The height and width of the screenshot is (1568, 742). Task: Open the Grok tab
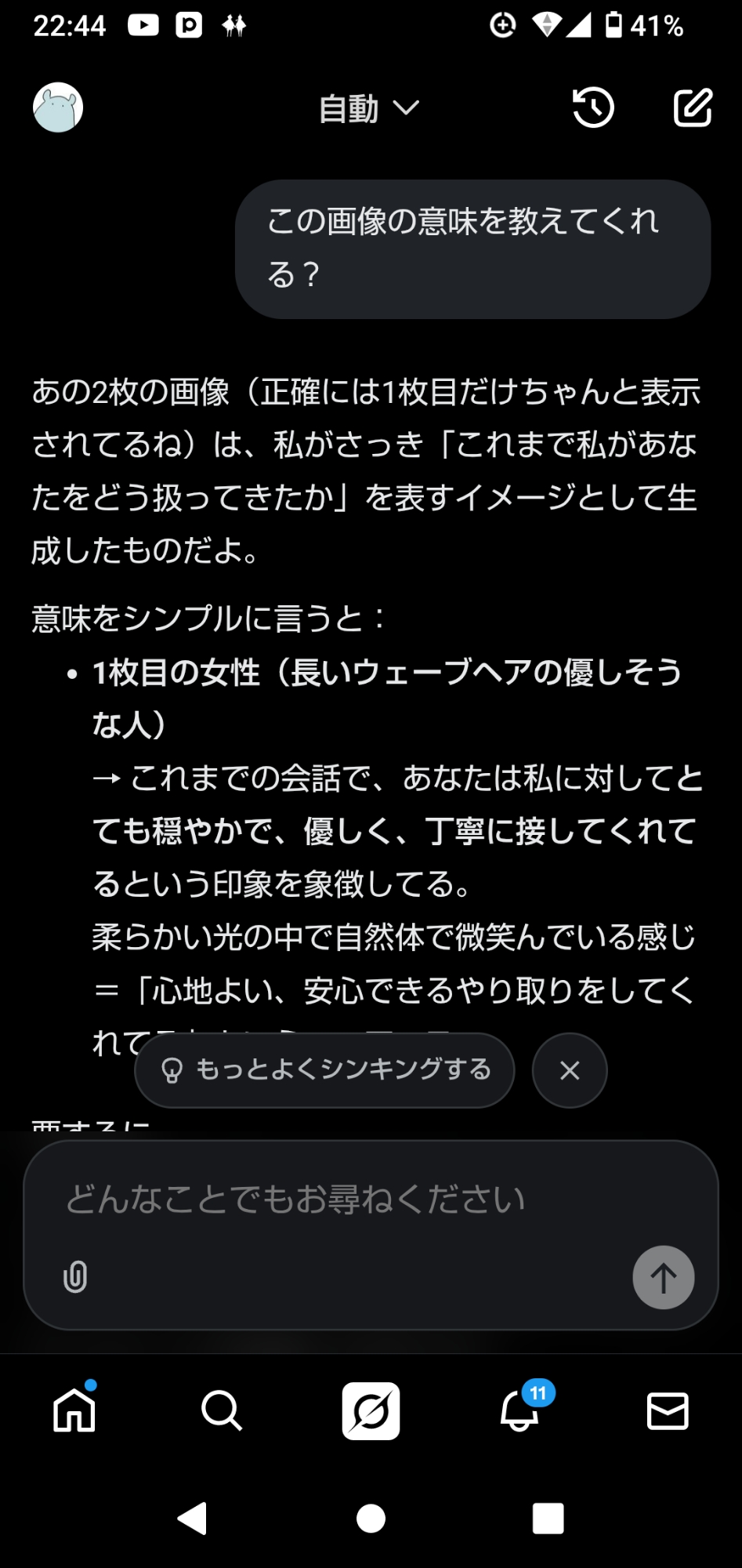[x=371, y=1410]
